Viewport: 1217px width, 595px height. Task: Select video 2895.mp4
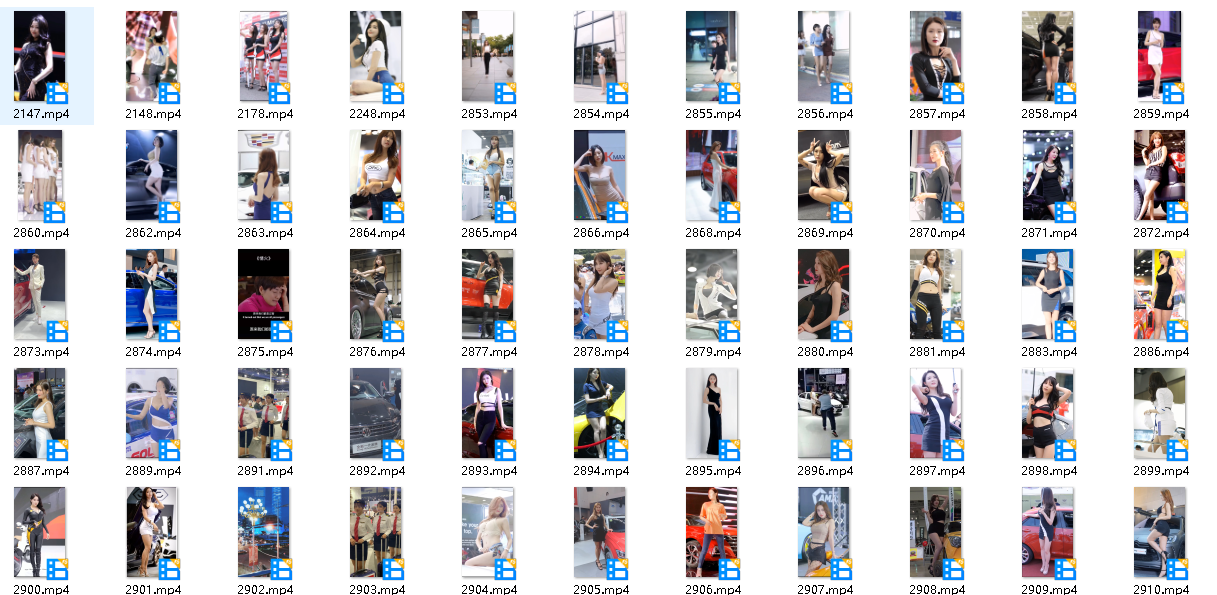click(712, 414)
